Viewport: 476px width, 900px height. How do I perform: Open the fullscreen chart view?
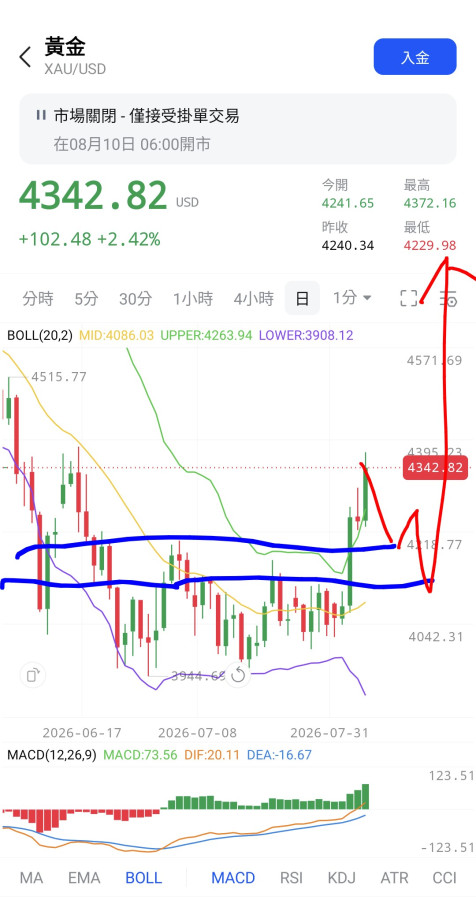[409, 298]
